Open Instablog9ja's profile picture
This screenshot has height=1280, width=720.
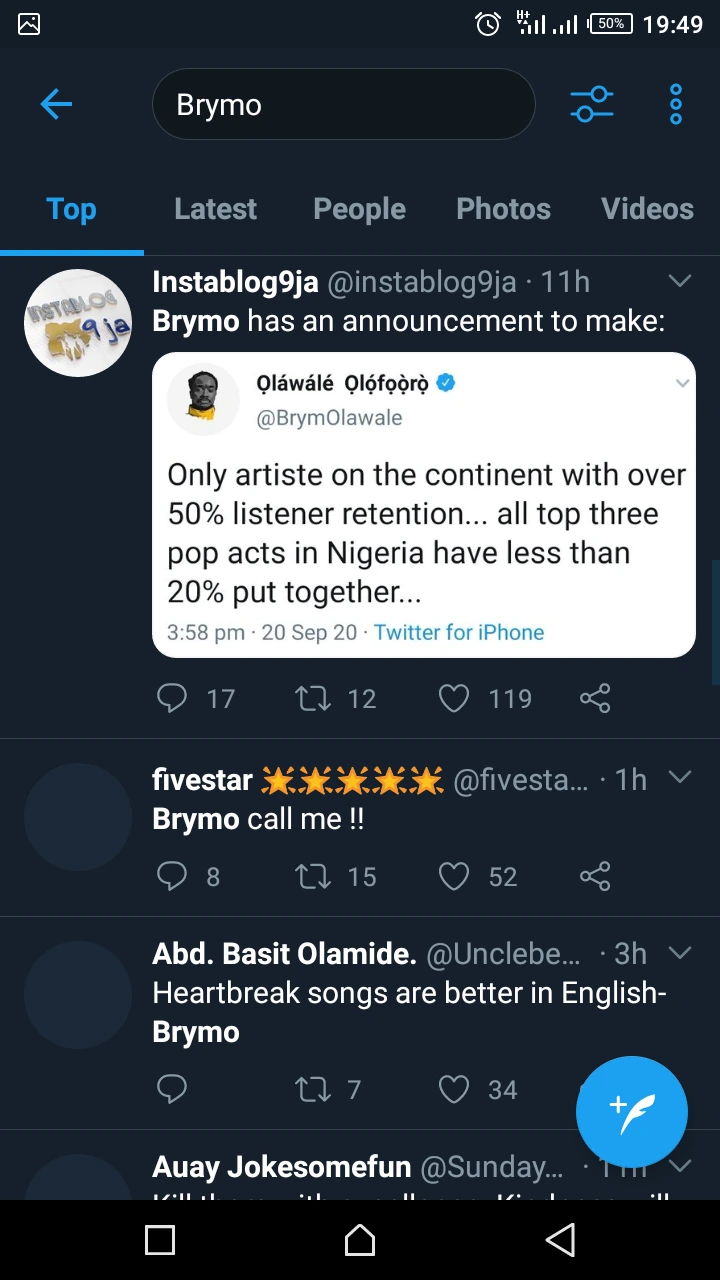[x=78, y=323]
